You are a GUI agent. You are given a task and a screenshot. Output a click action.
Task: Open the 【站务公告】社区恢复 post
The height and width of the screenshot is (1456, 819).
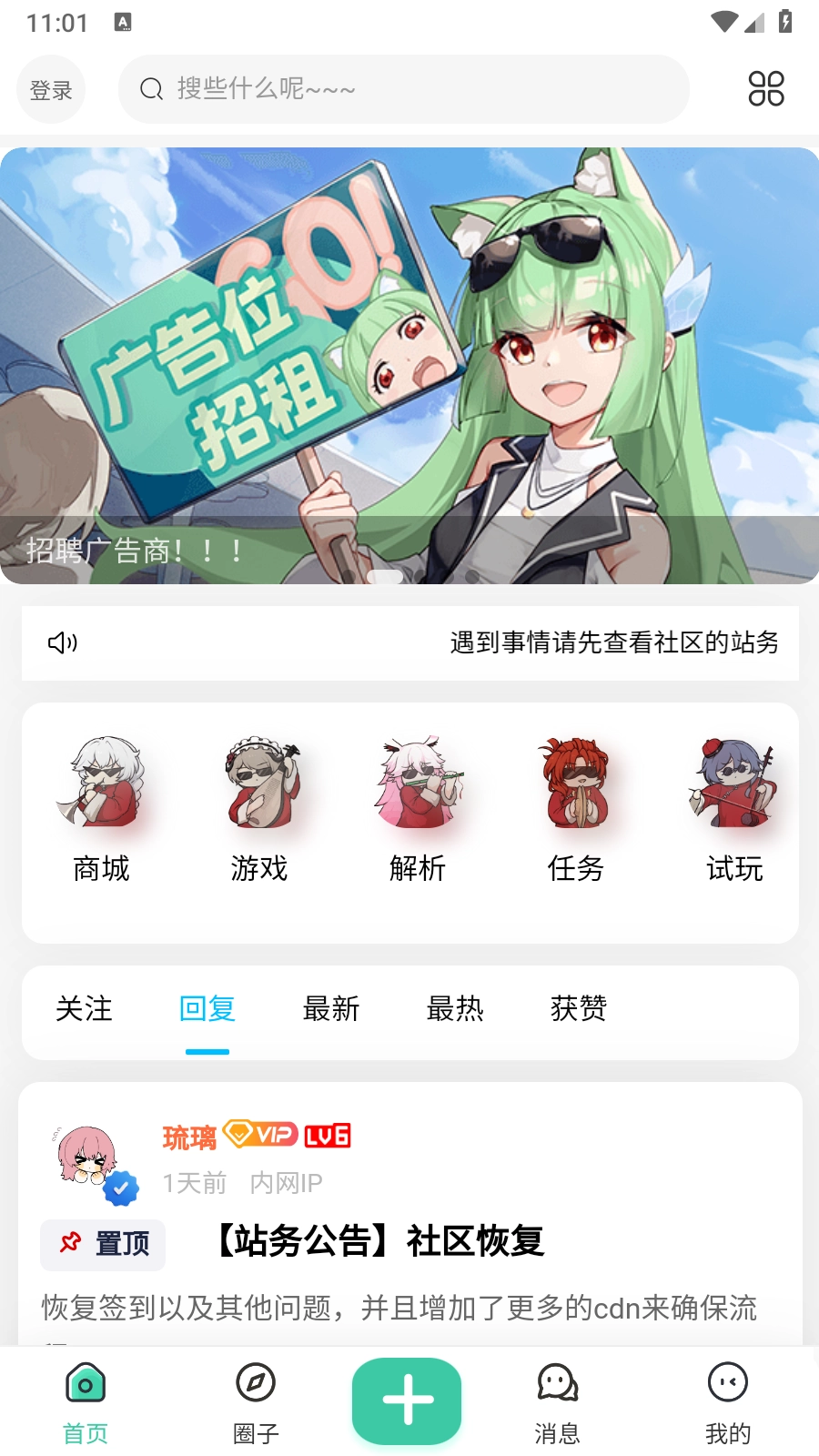[380, 1241]
